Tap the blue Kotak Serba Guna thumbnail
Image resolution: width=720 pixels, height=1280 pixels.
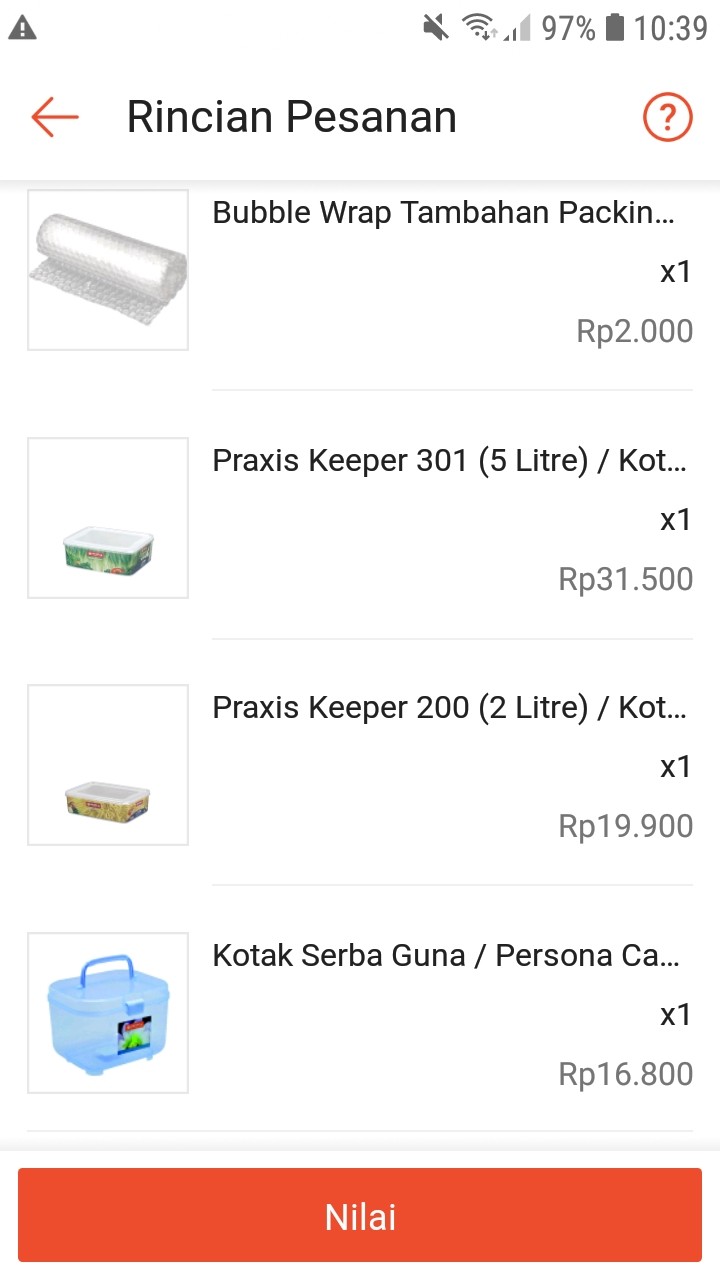[x=107, y=1012]
